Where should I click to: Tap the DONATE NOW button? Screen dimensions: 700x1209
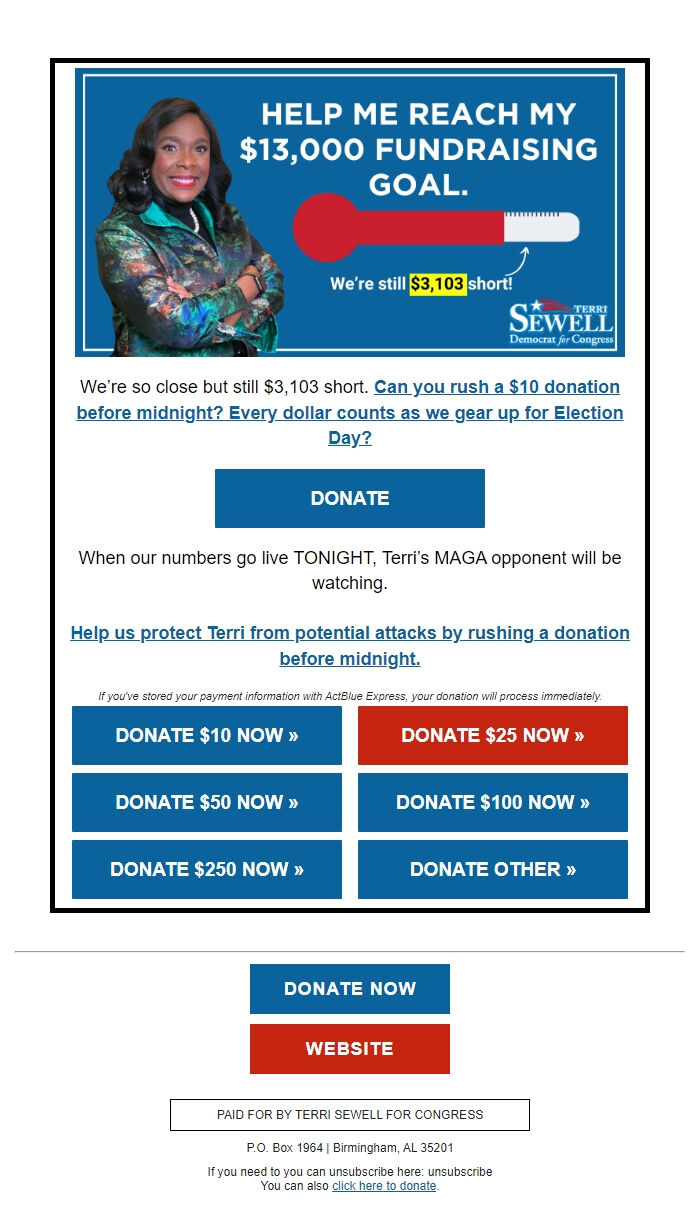[x=350, y=989]
